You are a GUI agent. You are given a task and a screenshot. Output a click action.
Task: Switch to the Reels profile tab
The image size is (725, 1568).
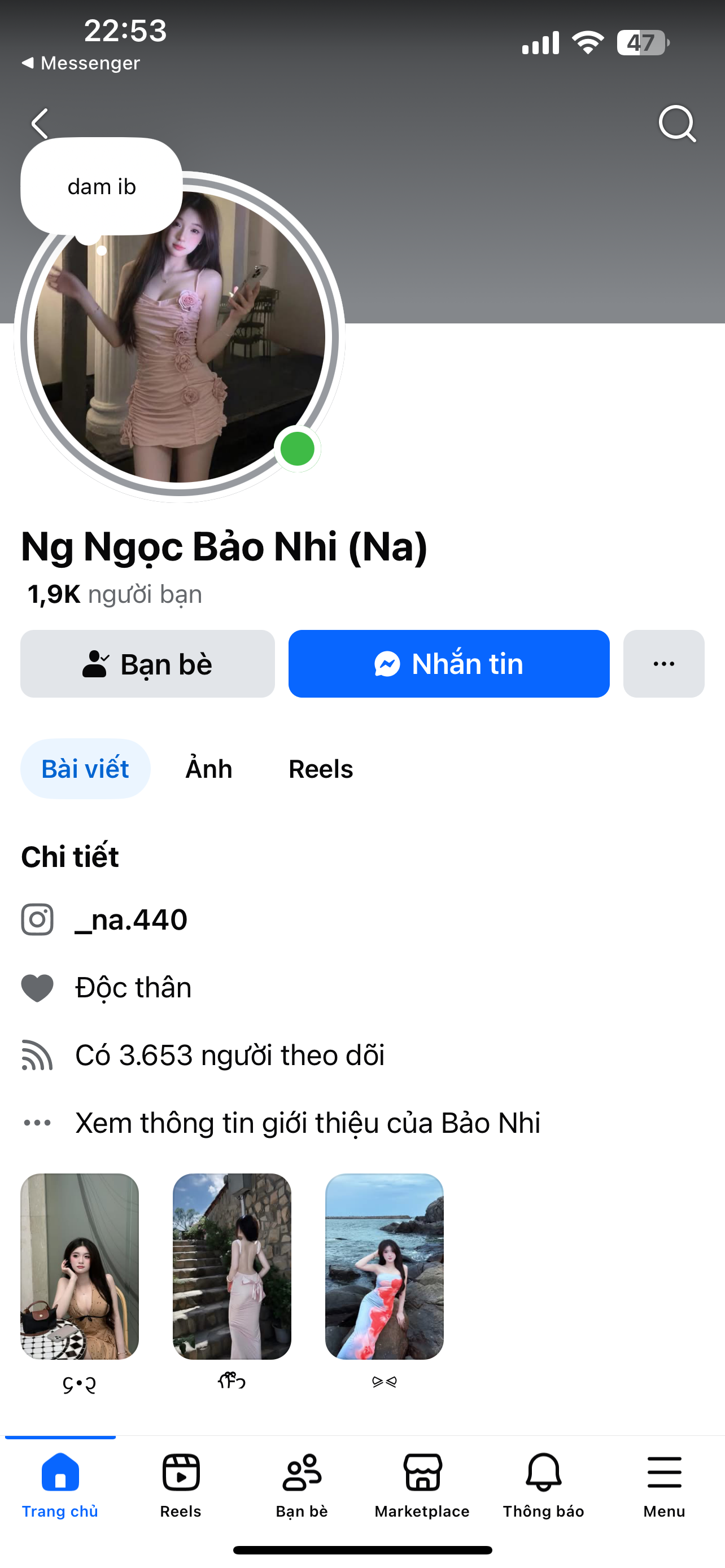(321, 769)
